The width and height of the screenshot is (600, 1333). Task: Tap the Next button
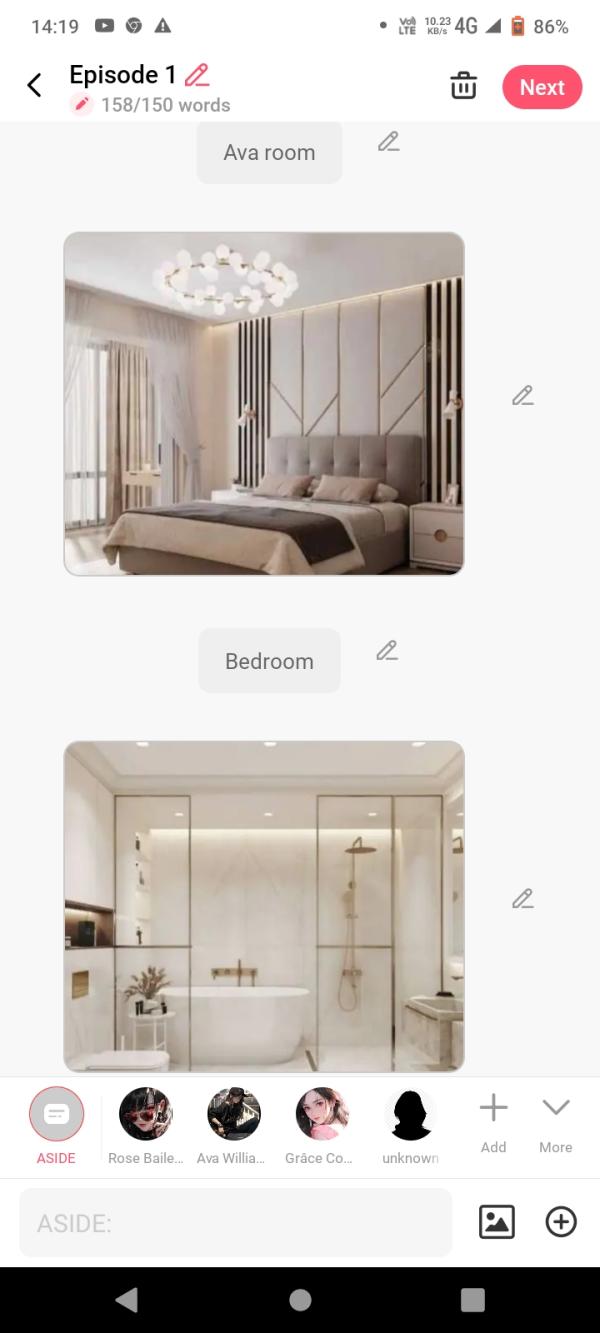tap(541, 87)
